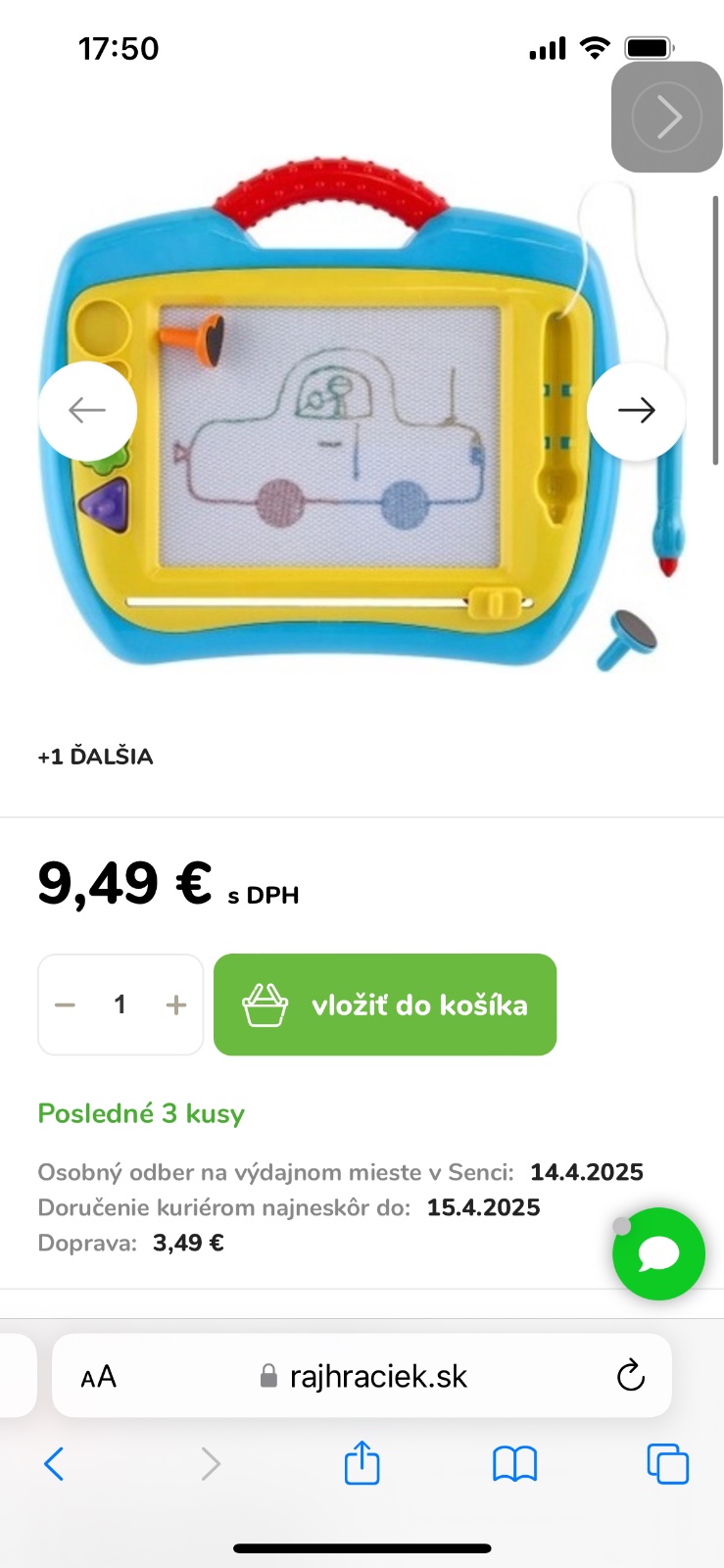This screenshot has width=724, height=1568.
Task: Open Safari bookmarks
Action: [514, 1464]
